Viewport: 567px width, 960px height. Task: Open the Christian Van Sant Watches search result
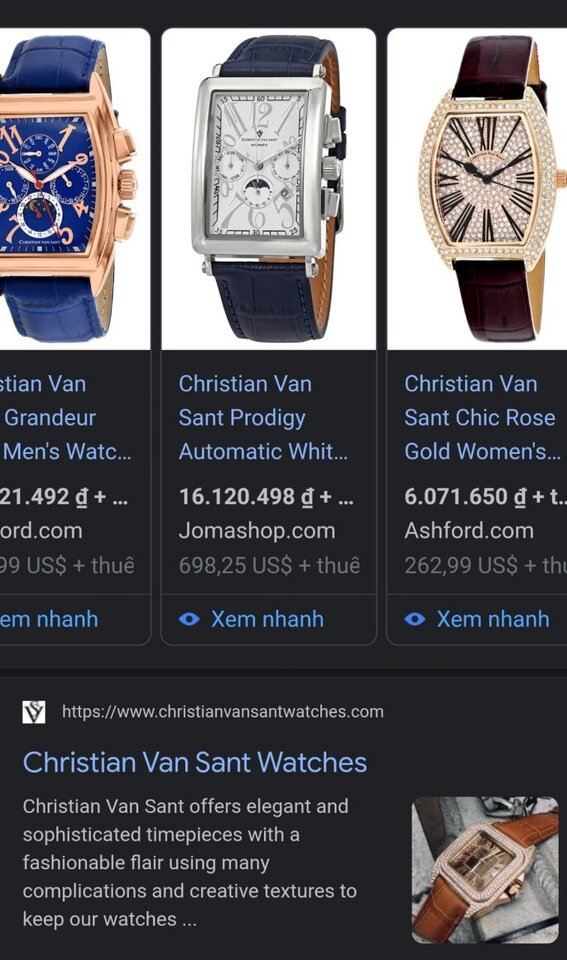coord(195,762)
